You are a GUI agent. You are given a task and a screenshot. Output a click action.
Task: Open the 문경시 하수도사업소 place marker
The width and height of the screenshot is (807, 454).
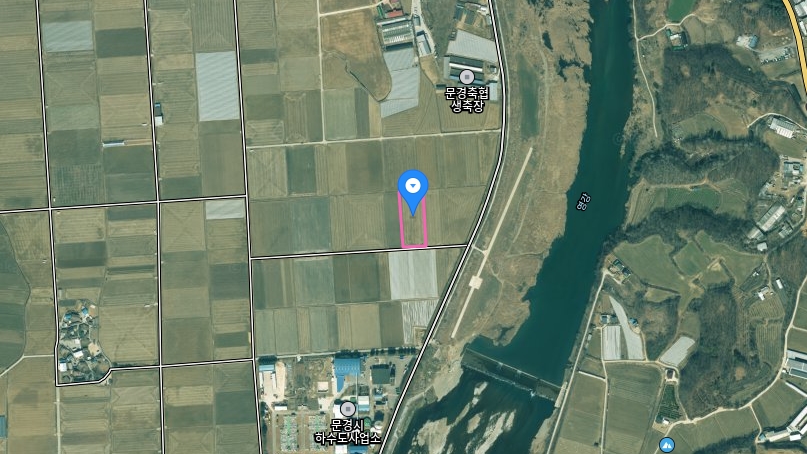[x=348, y=409]
